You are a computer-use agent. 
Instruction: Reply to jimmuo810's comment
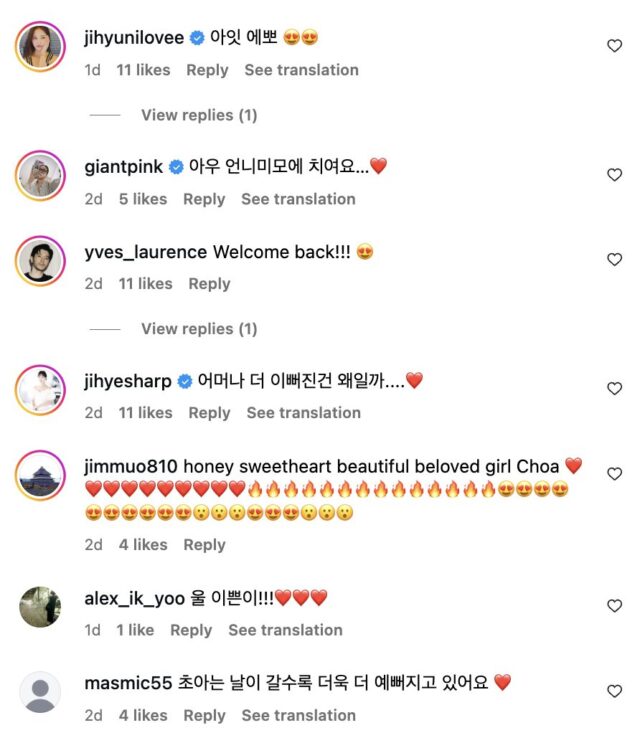204,545
